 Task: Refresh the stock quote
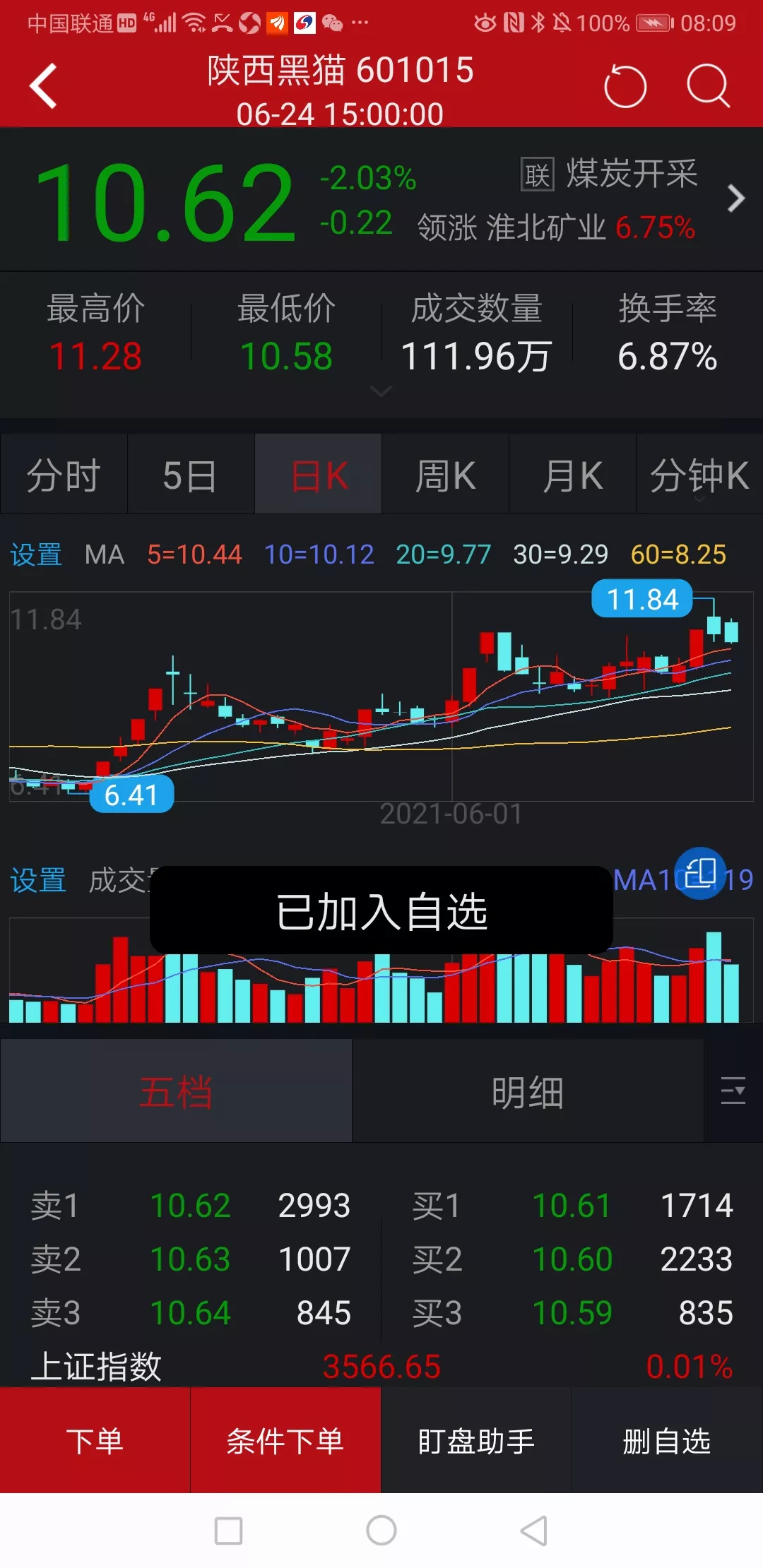(625, 86)
